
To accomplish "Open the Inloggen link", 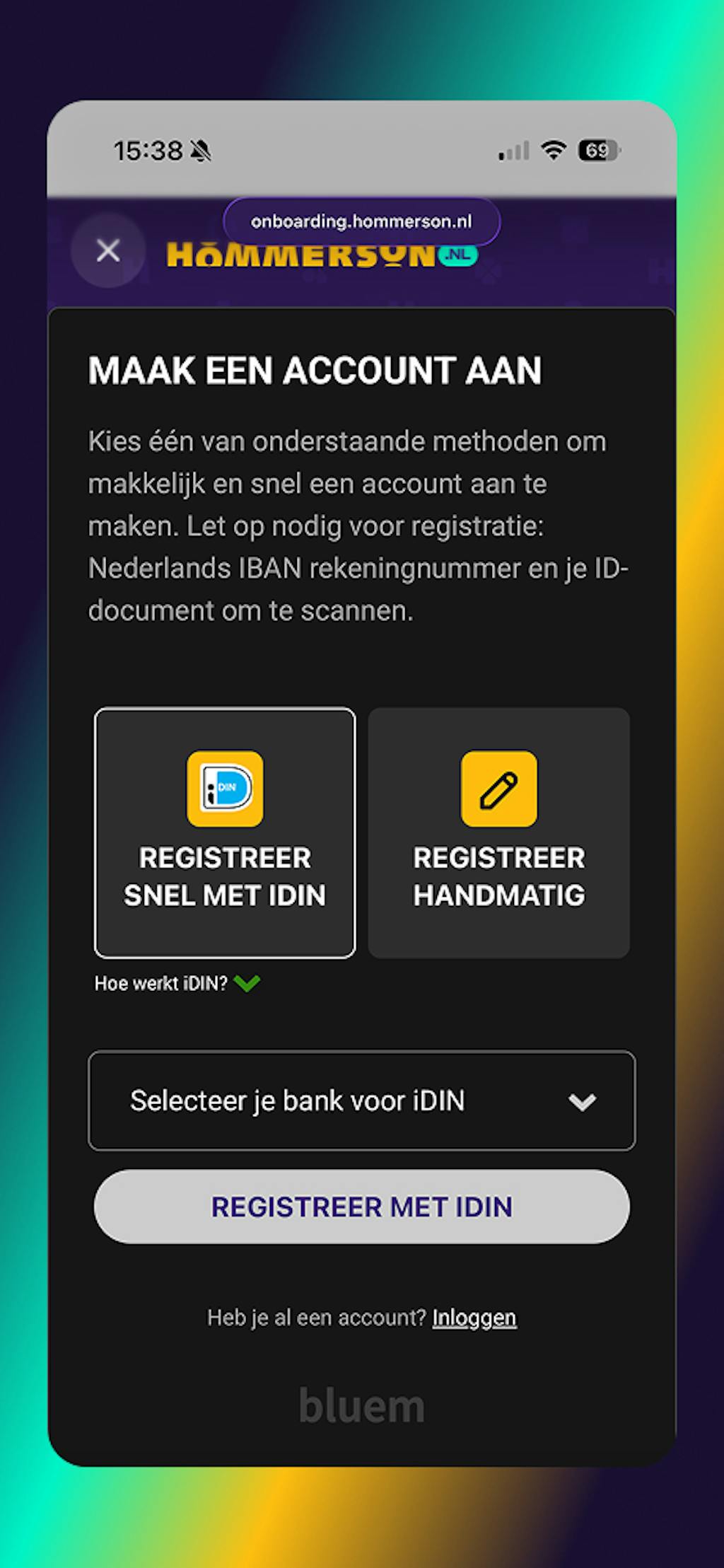I will pyautogui.click(x=474, y=1318).
